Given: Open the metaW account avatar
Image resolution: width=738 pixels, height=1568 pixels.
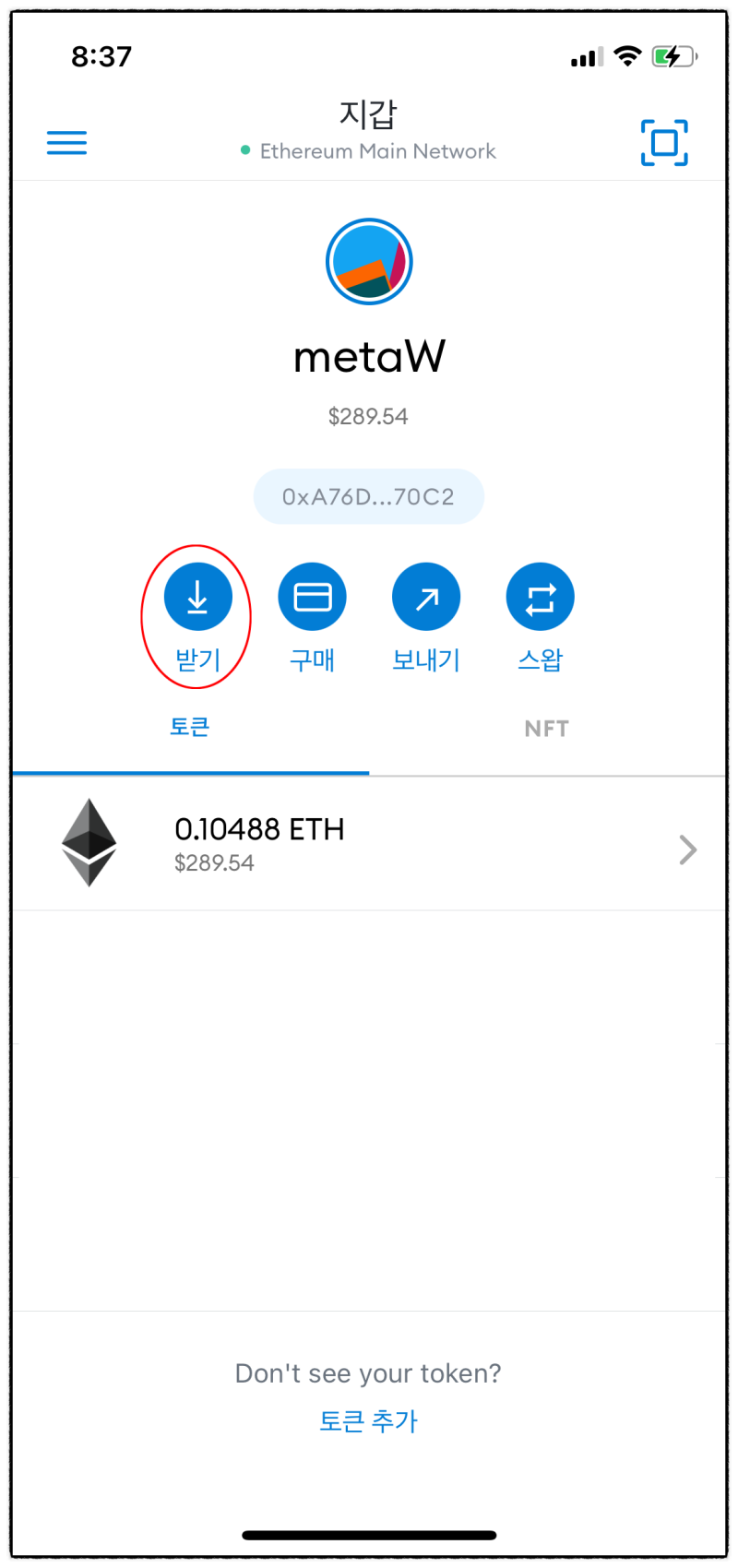Looking at the screenshot, I should click(x=369, y=262).
